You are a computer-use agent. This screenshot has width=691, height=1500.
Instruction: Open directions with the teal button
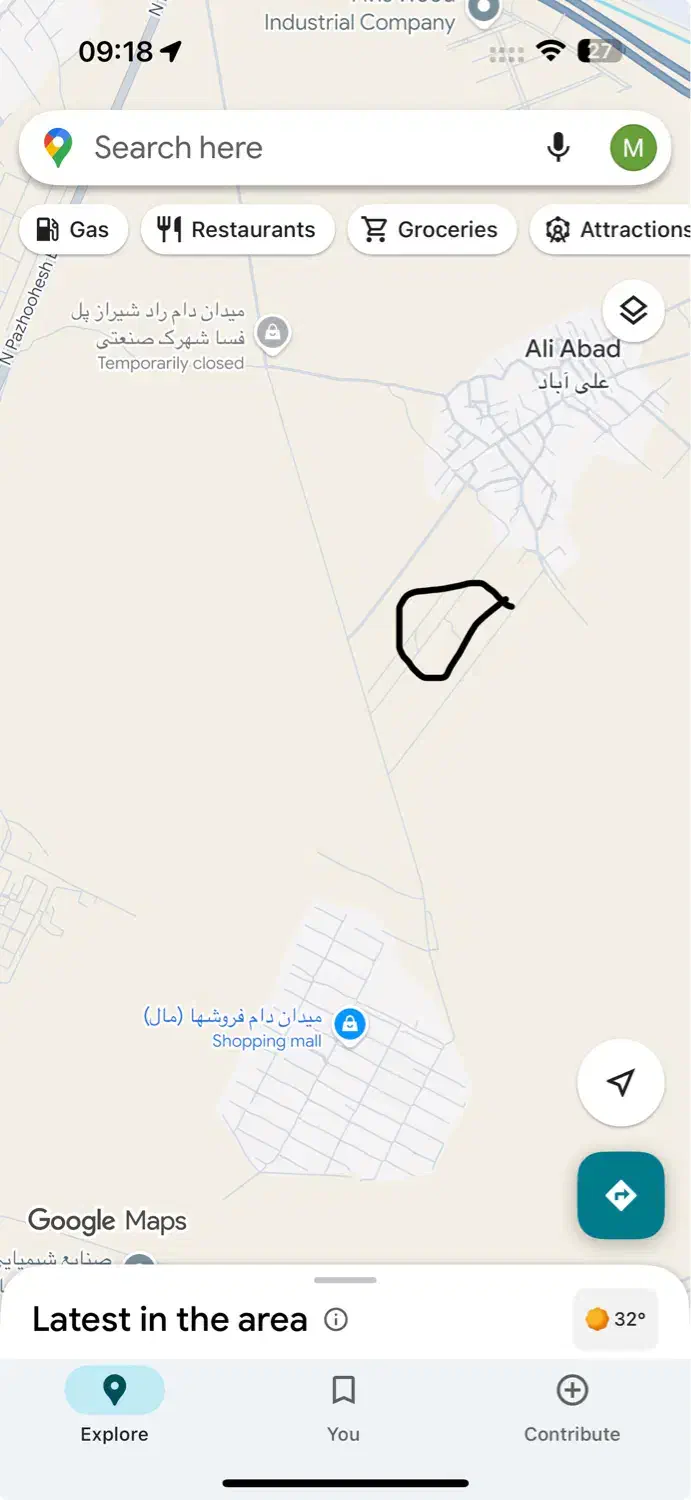click(x=620, y=1195)
